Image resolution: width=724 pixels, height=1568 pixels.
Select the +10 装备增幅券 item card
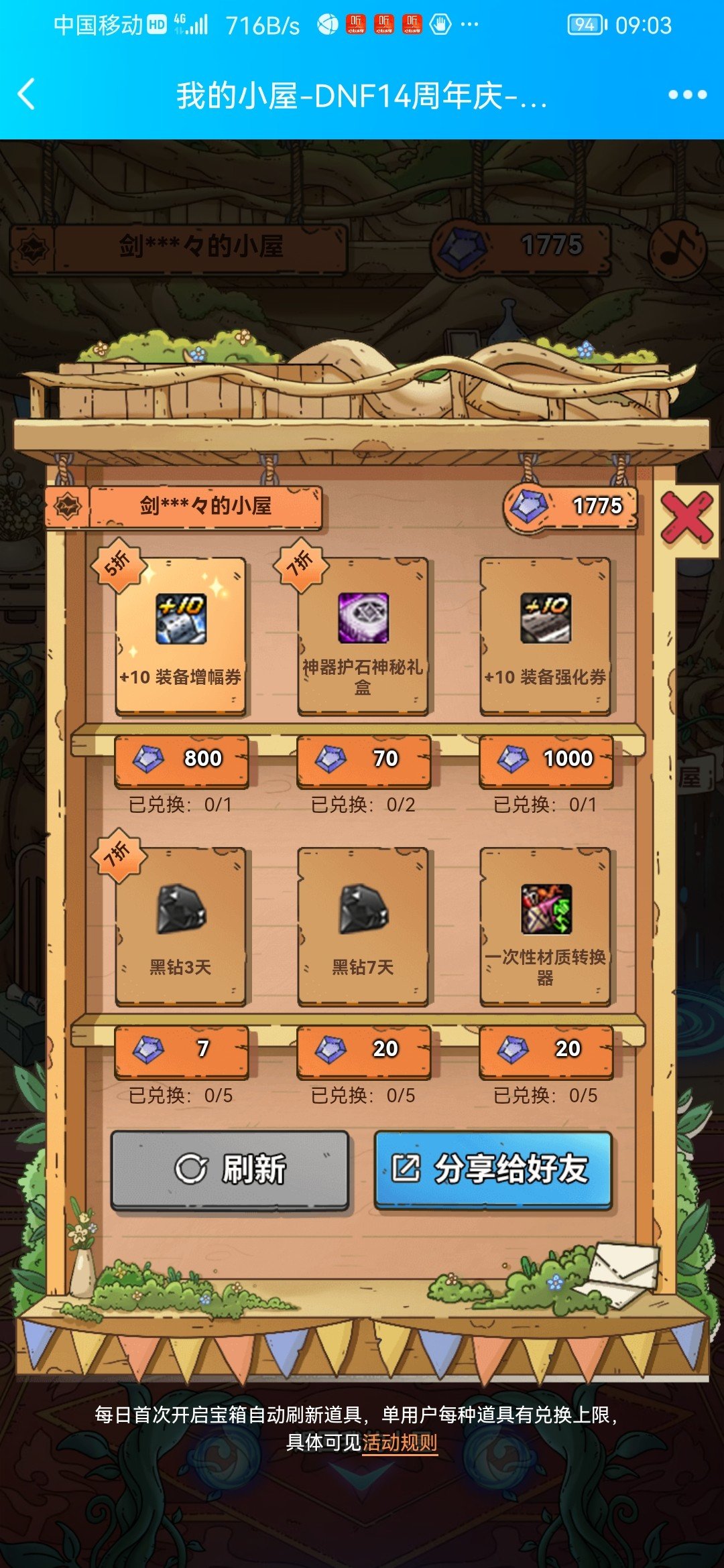tap(180, 635)
